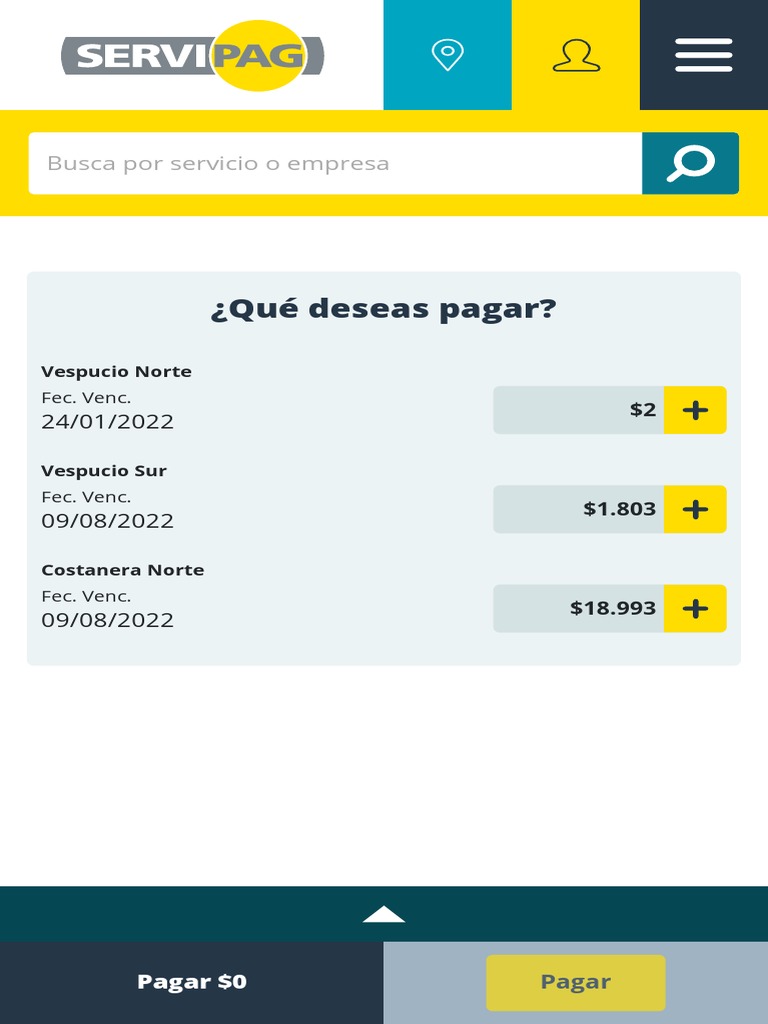Open the hamburger menu
Screen dimensions: 768x1024
[x=704, y=54]
